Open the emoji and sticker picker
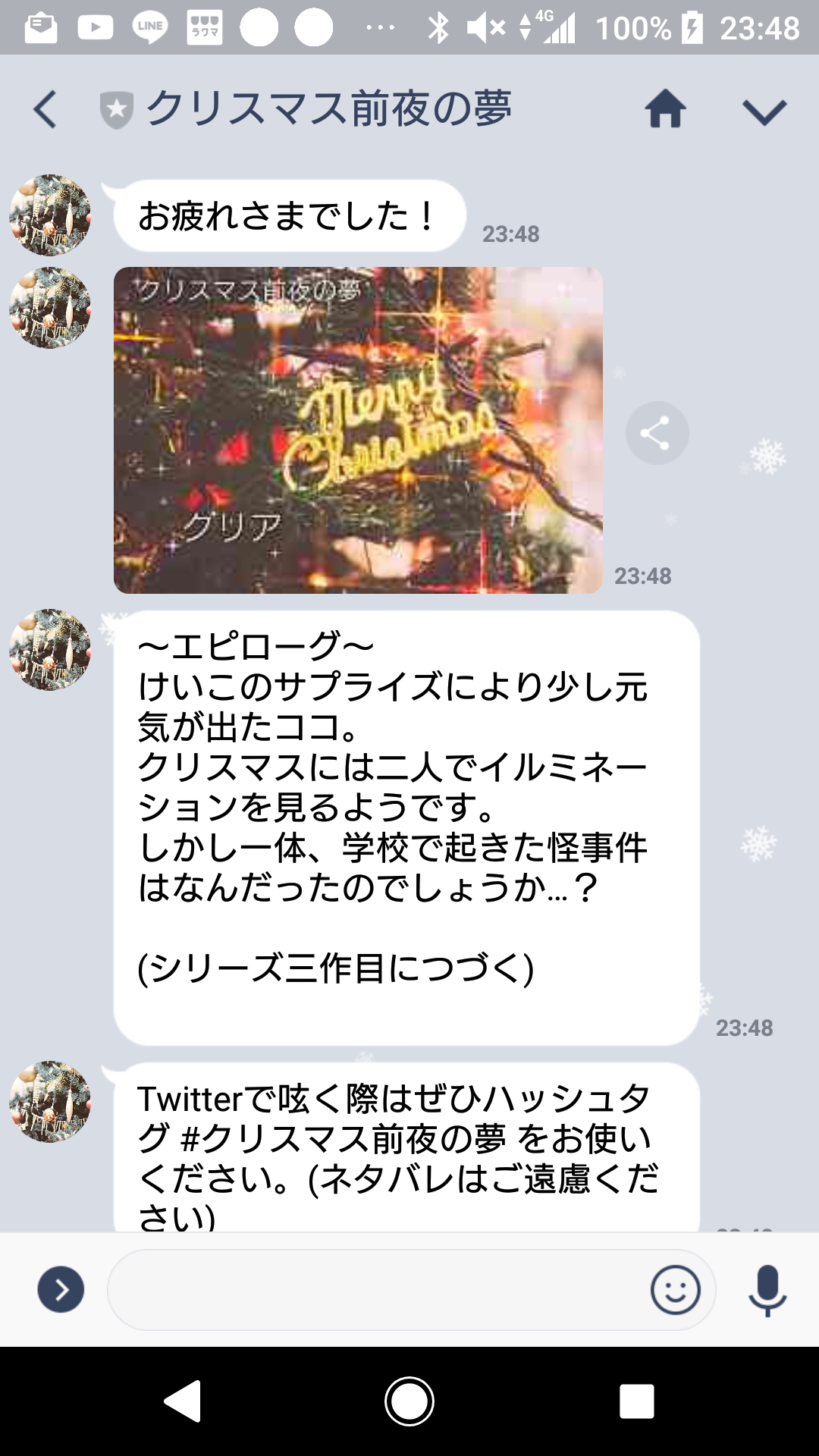 (675, 1289)
